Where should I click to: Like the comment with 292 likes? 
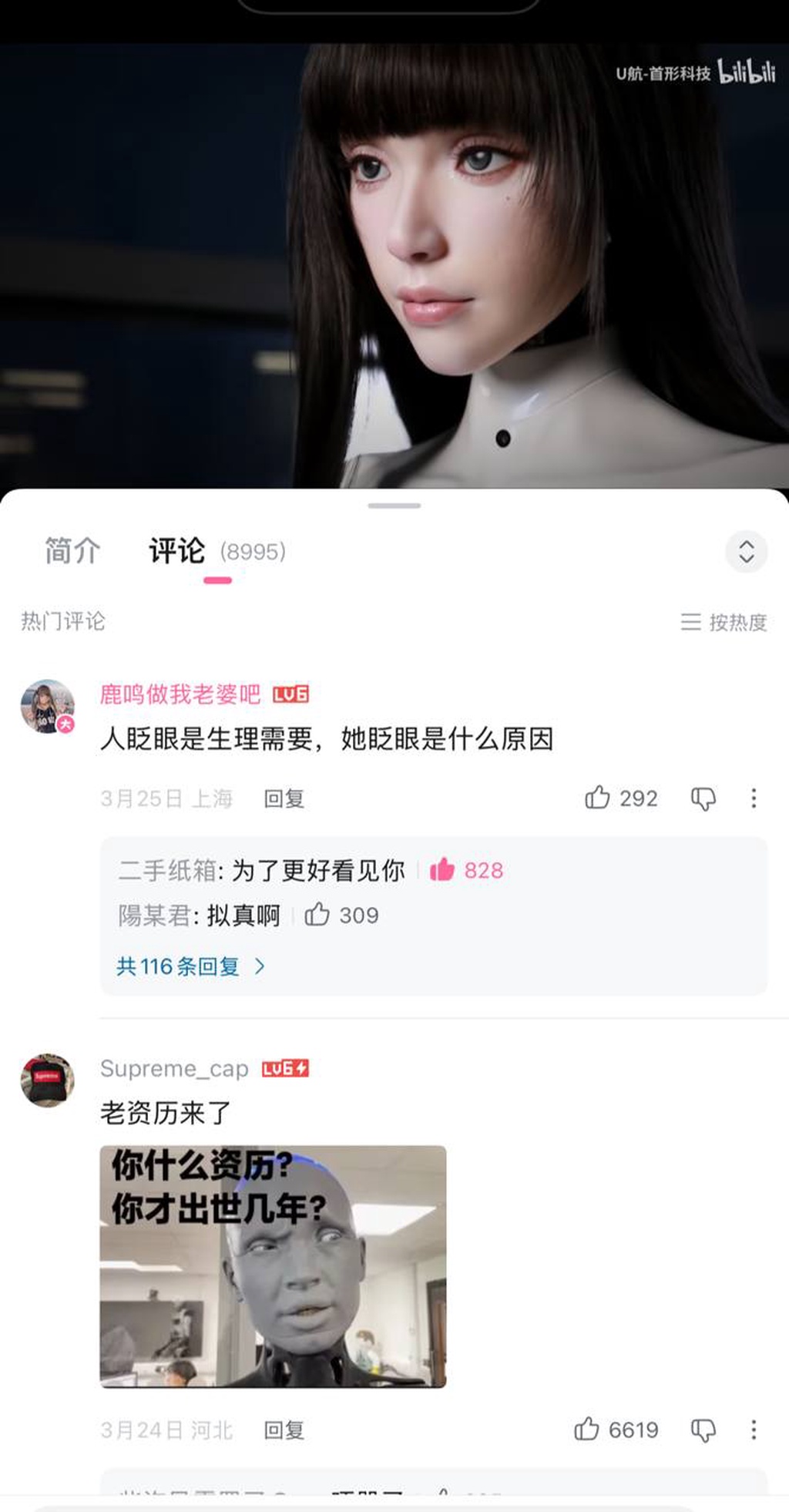pos(598,798)
